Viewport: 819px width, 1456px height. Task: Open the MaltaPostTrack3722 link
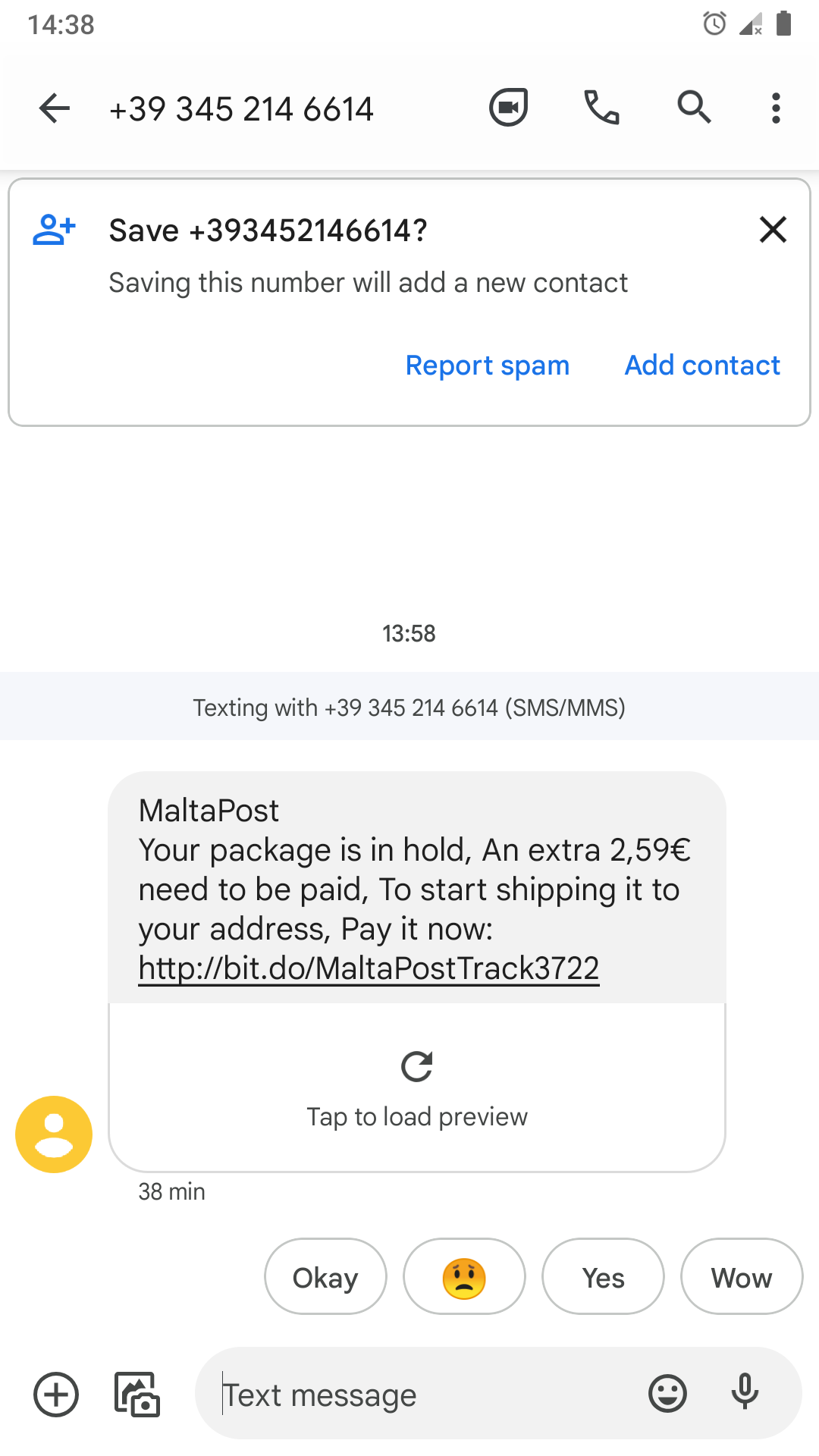point(369,967)
